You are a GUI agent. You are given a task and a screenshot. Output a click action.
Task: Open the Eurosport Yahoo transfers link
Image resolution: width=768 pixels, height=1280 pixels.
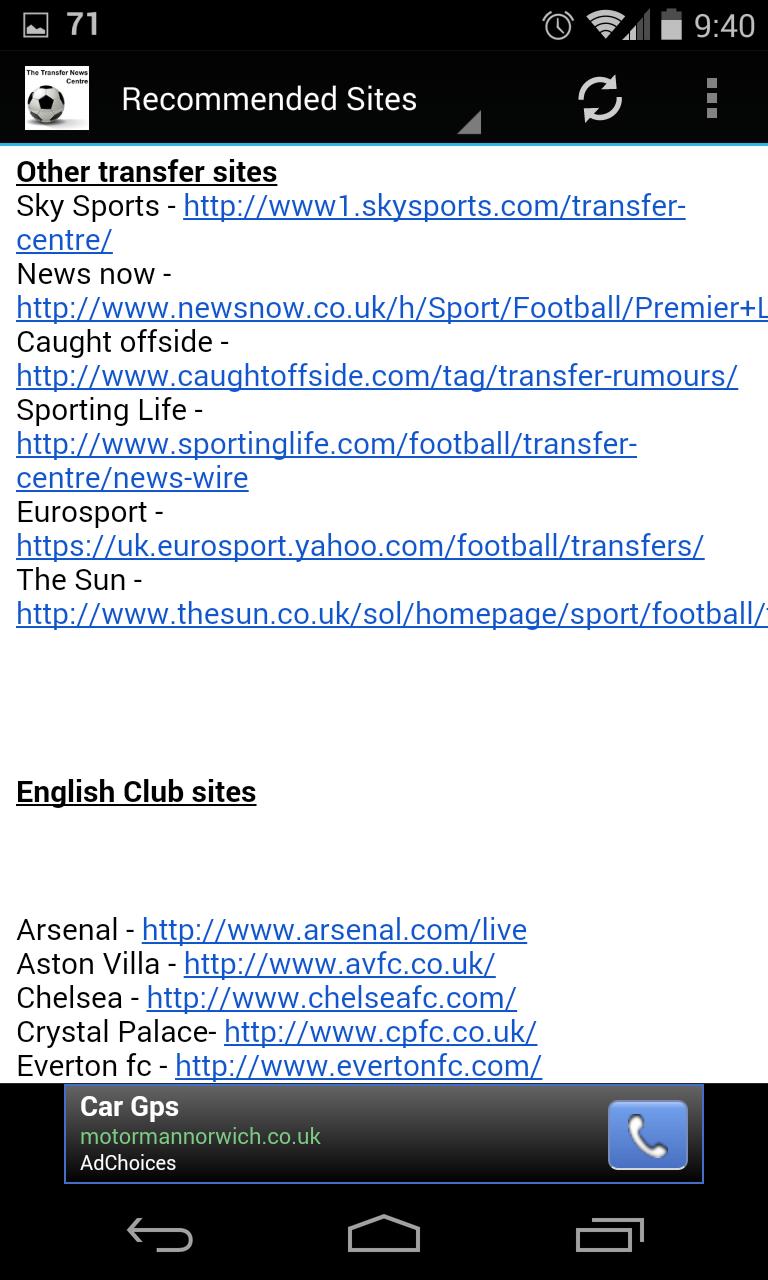point(360,545)
